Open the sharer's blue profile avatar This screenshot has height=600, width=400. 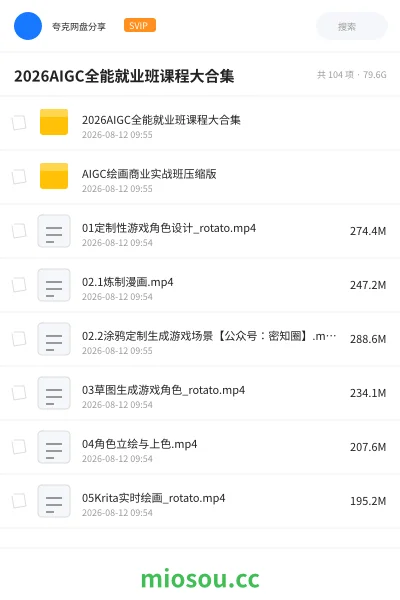pos(28,26)
